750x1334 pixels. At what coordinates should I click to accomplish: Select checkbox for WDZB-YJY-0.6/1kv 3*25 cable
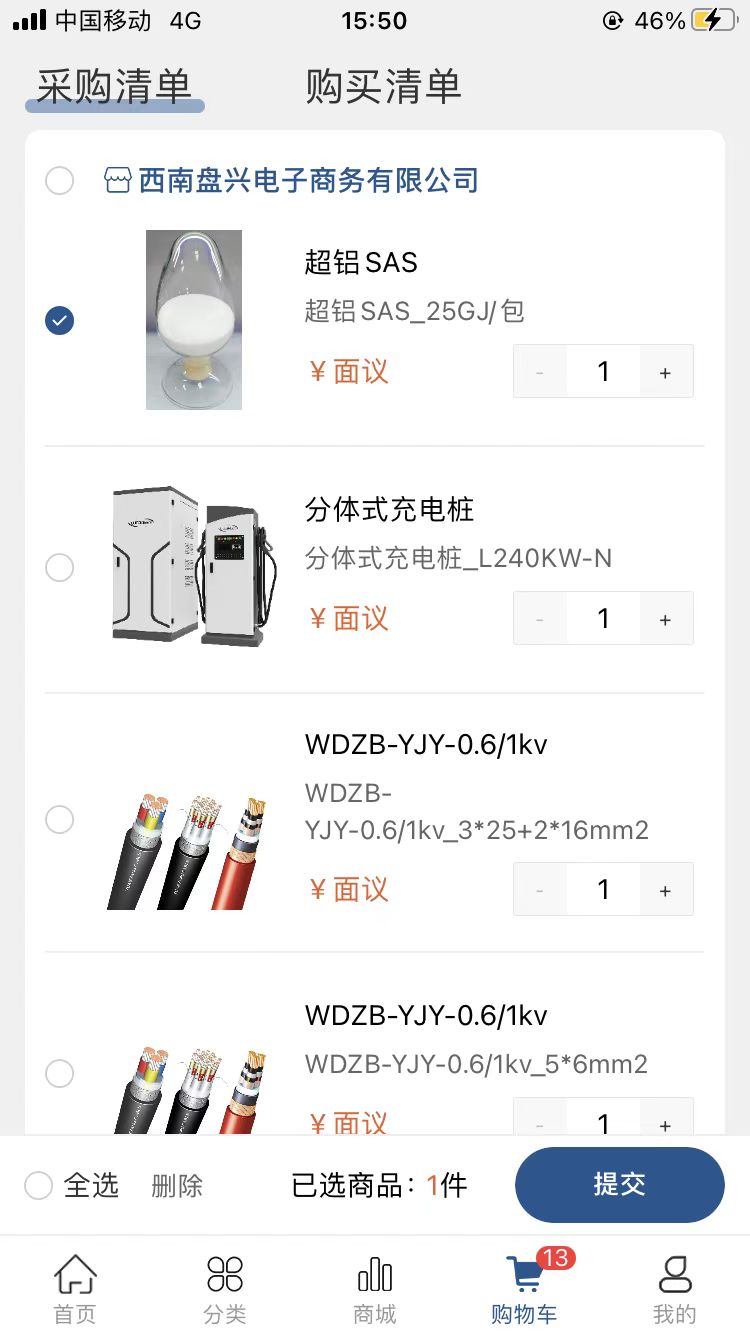pos(59,819)
